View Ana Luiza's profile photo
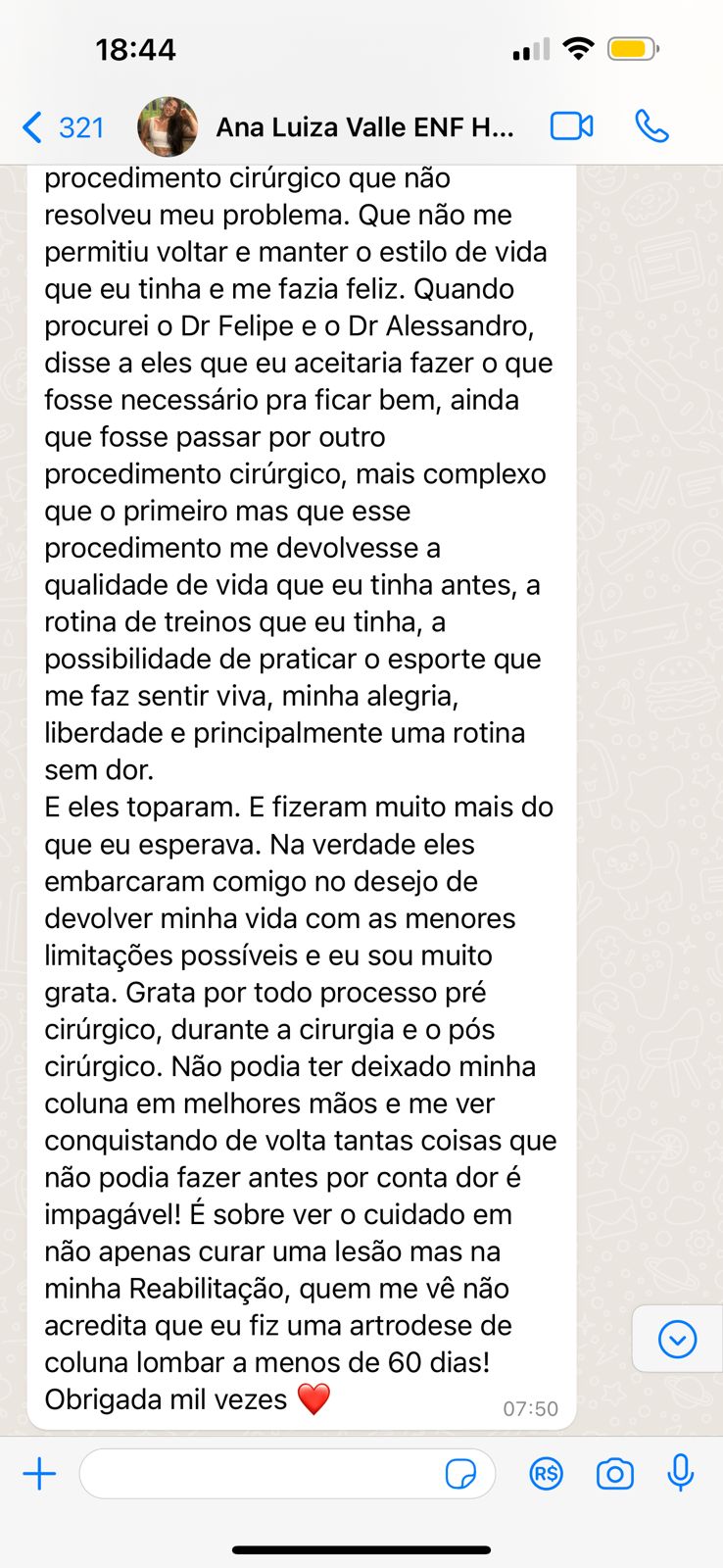Image resolution: width=723 pixels, height=1568 pixels. pyautogui.click(x=168, y=127)
